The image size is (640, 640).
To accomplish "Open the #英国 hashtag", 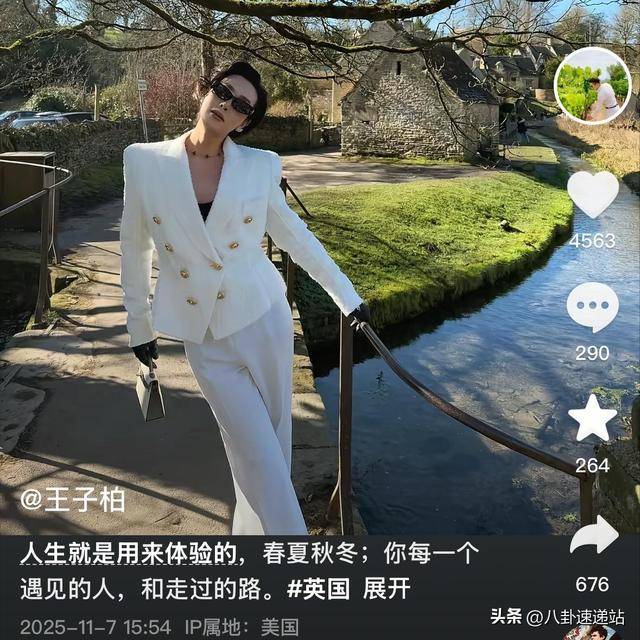I will point(319,588).
